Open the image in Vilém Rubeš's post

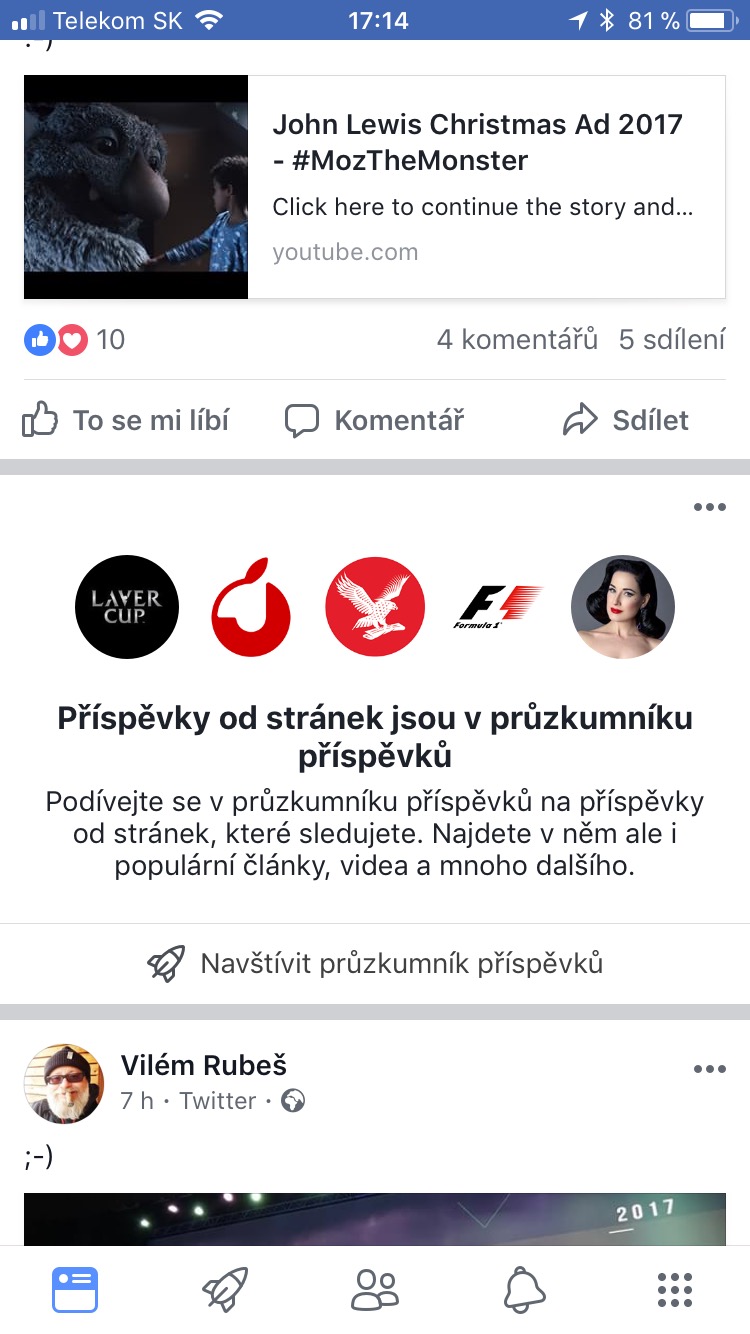(375, 1218)
